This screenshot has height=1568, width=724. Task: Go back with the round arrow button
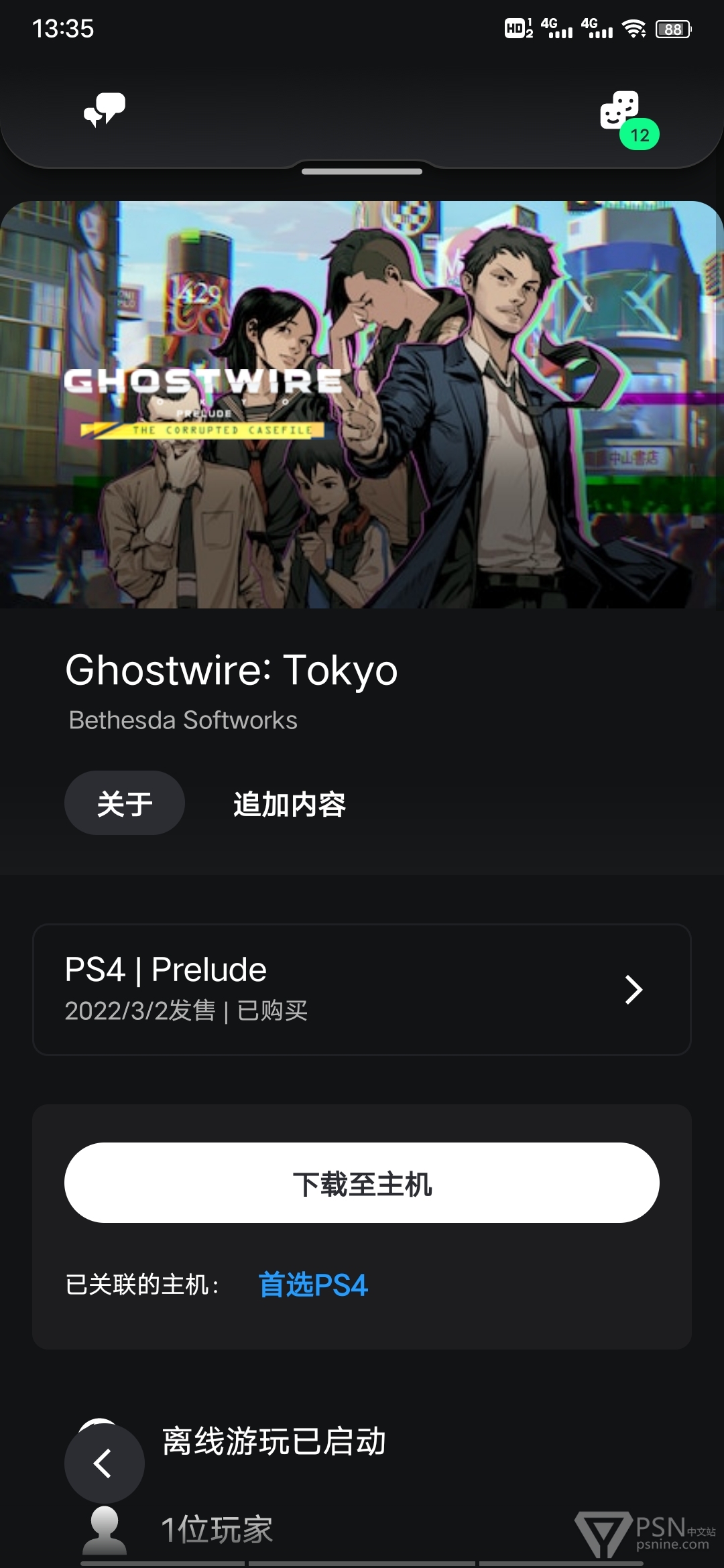click(104, 1463)
